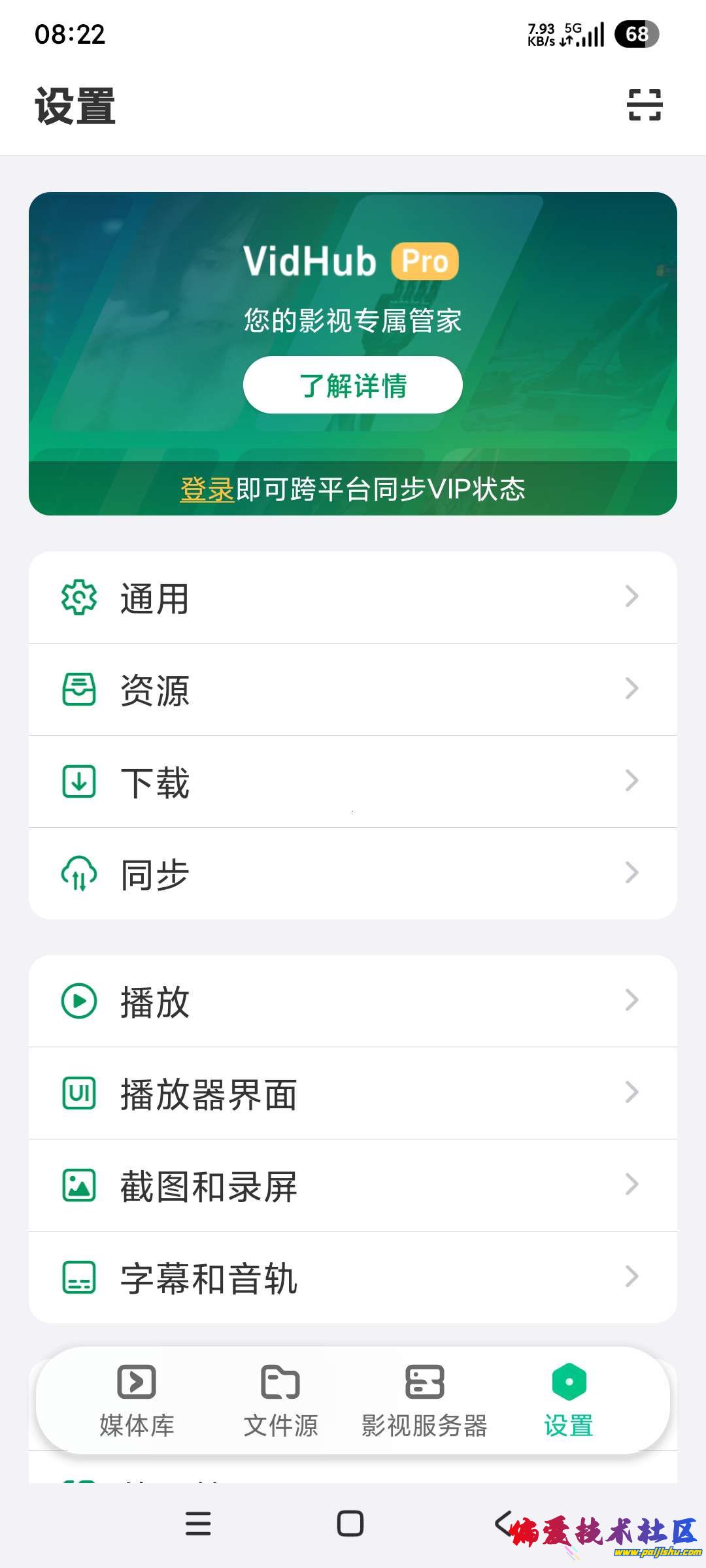Open the system recent apps menu
This screenshot has width=706, height=1568.
198,1524
